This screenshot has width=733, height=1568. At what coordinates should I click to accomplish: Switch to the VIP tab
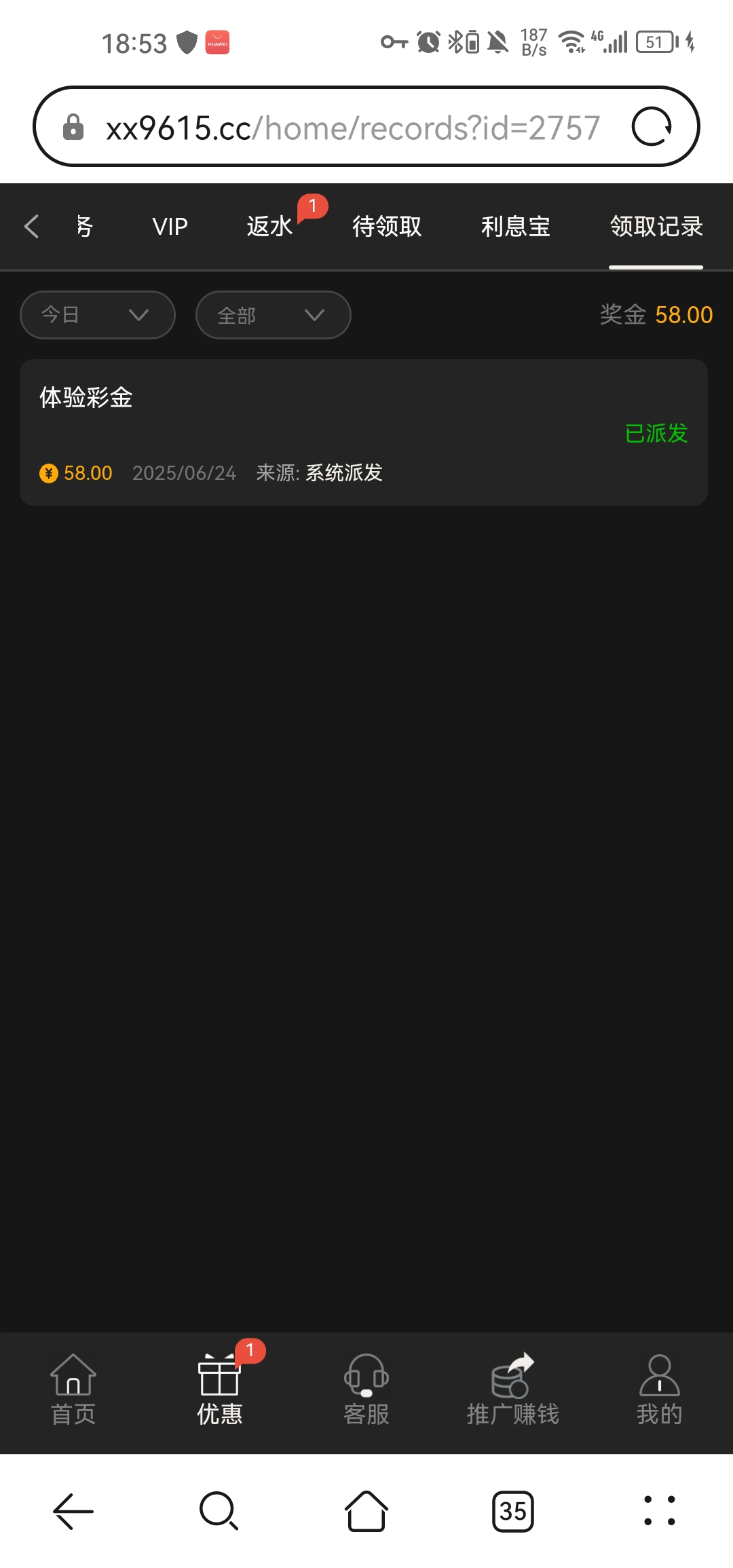pyautogui.click(x=170, y=227)
